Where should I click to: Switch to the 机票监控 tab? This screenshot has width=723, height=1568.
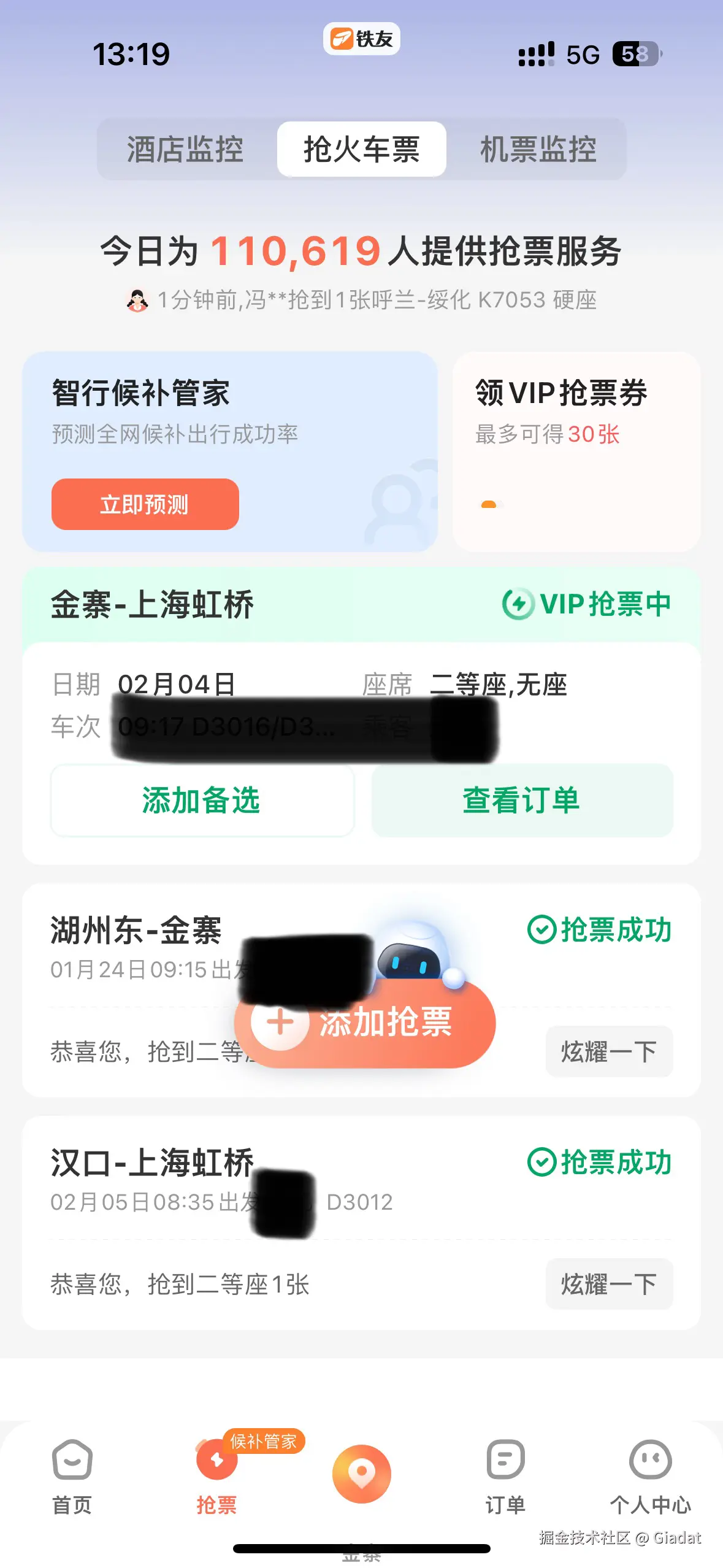pos(538,149)
